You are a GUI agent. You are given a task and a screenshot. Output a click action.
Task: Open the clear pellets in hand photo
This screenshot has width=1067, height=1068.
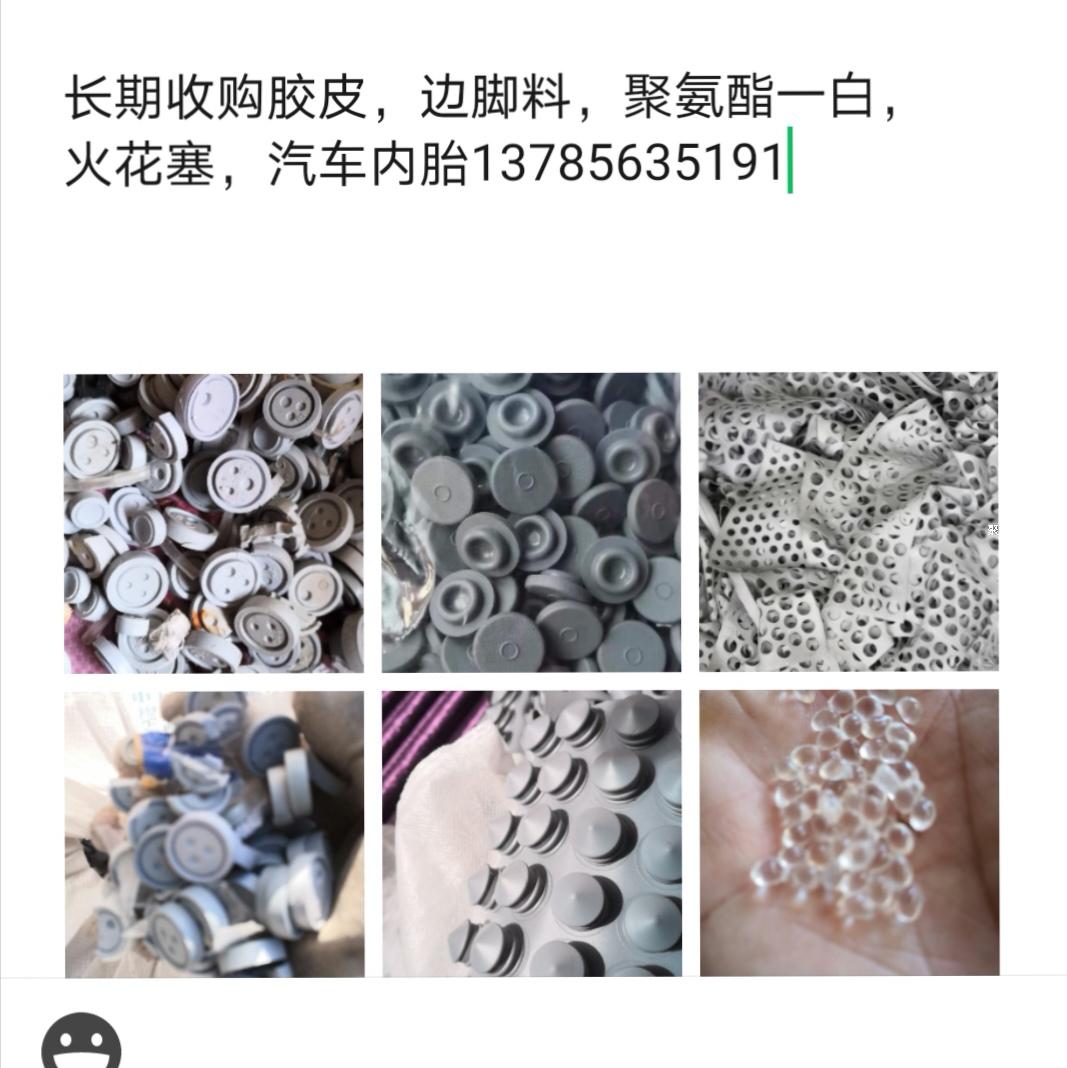coord(848,834)
